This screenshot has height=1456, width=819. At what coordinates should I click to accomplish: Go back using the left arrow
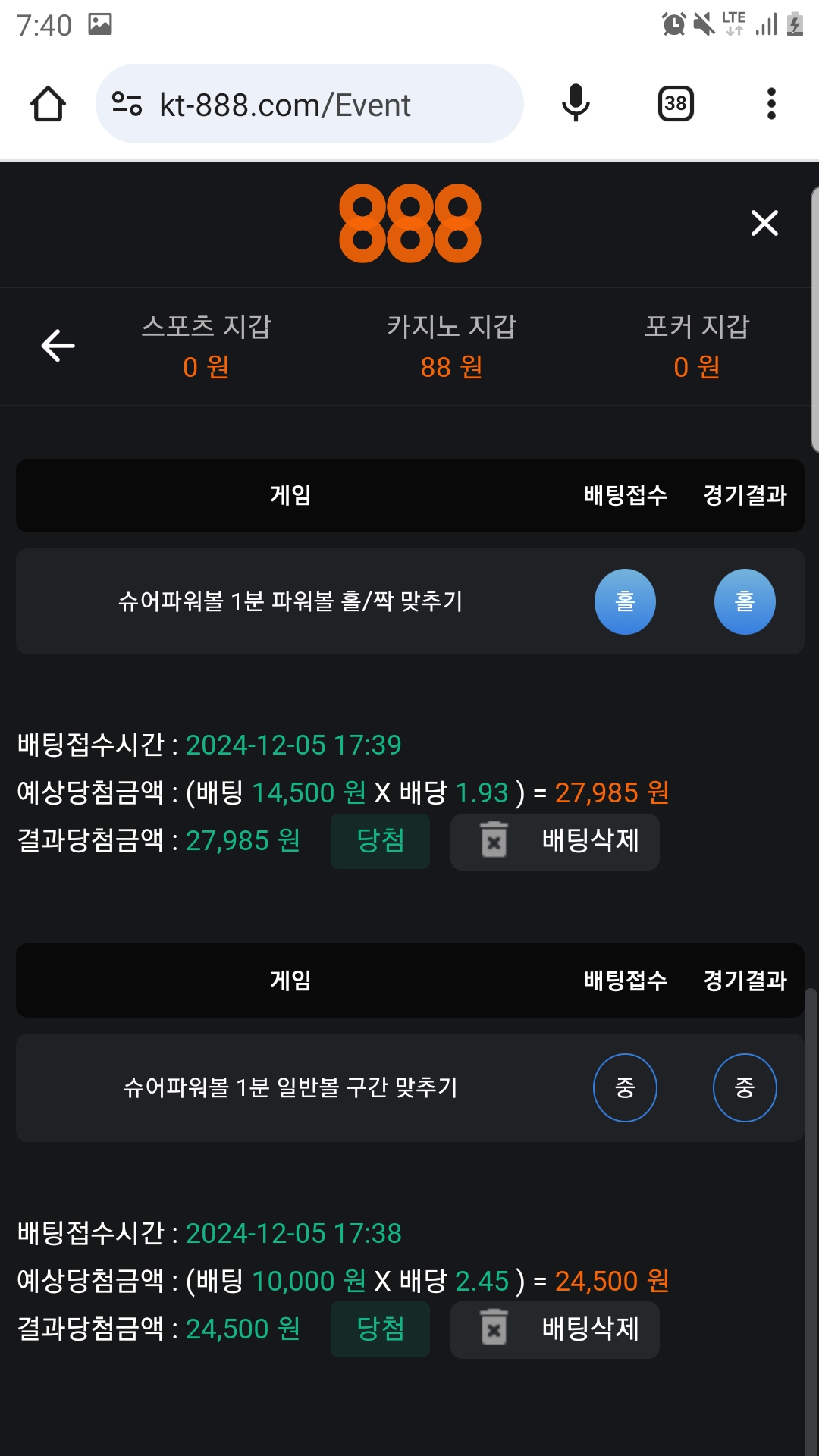pyautogui.click(x=58, y=346)
